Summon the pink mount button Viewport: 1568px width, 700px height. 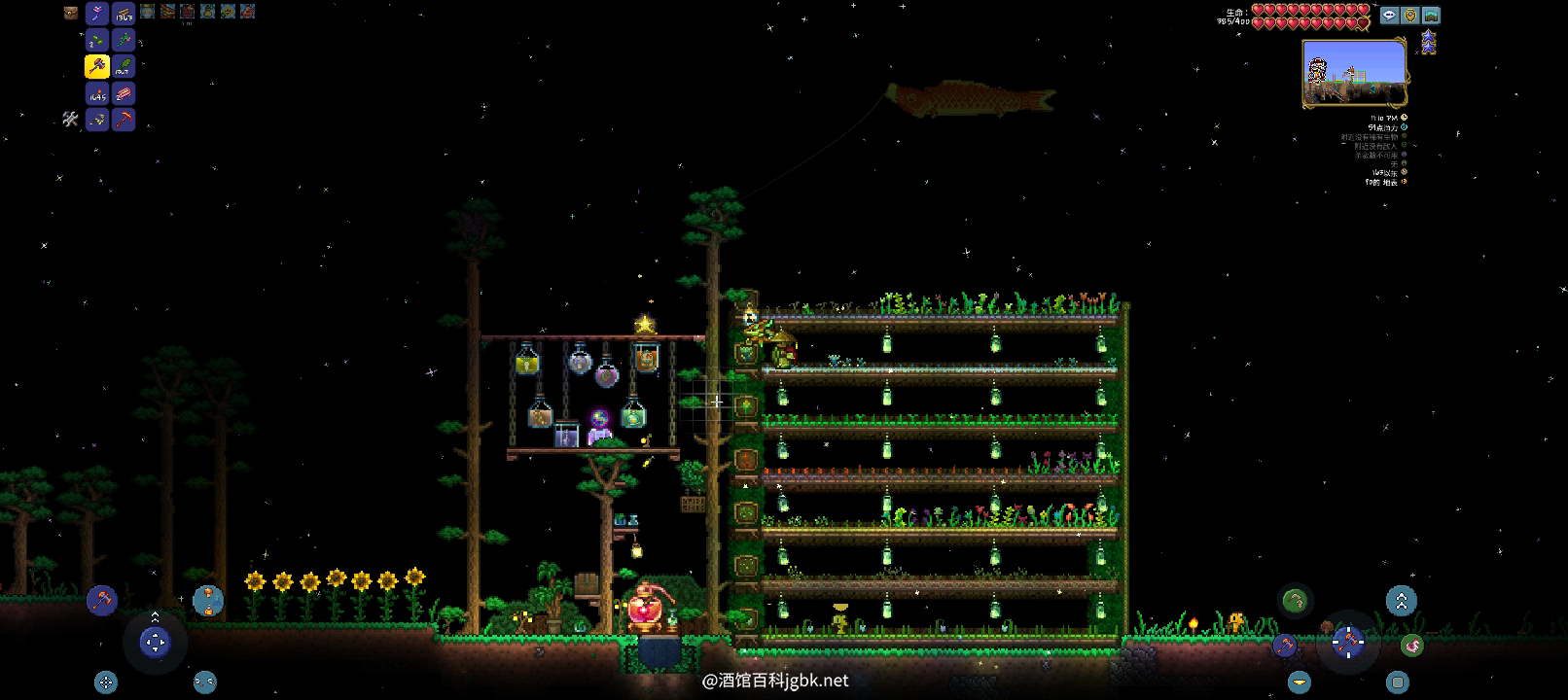click(1412, 645)
